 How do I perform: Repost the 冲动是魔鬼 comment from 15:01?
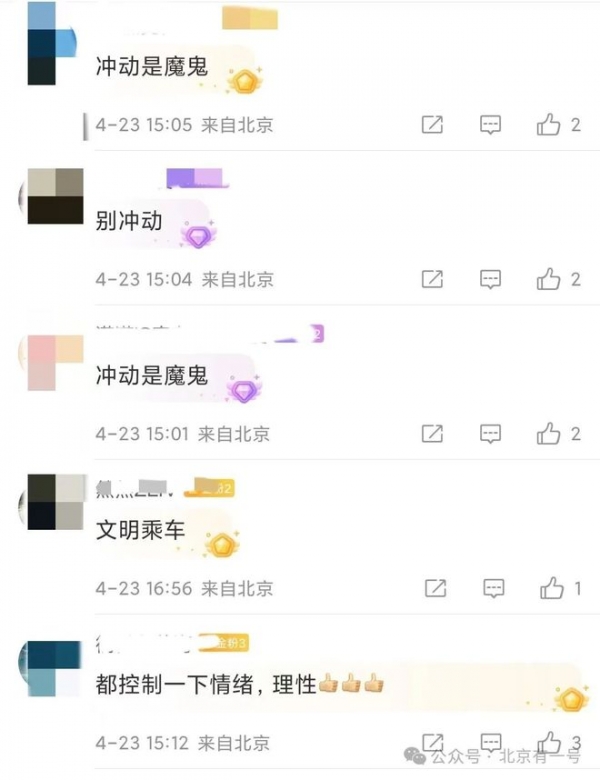[432, 434]
